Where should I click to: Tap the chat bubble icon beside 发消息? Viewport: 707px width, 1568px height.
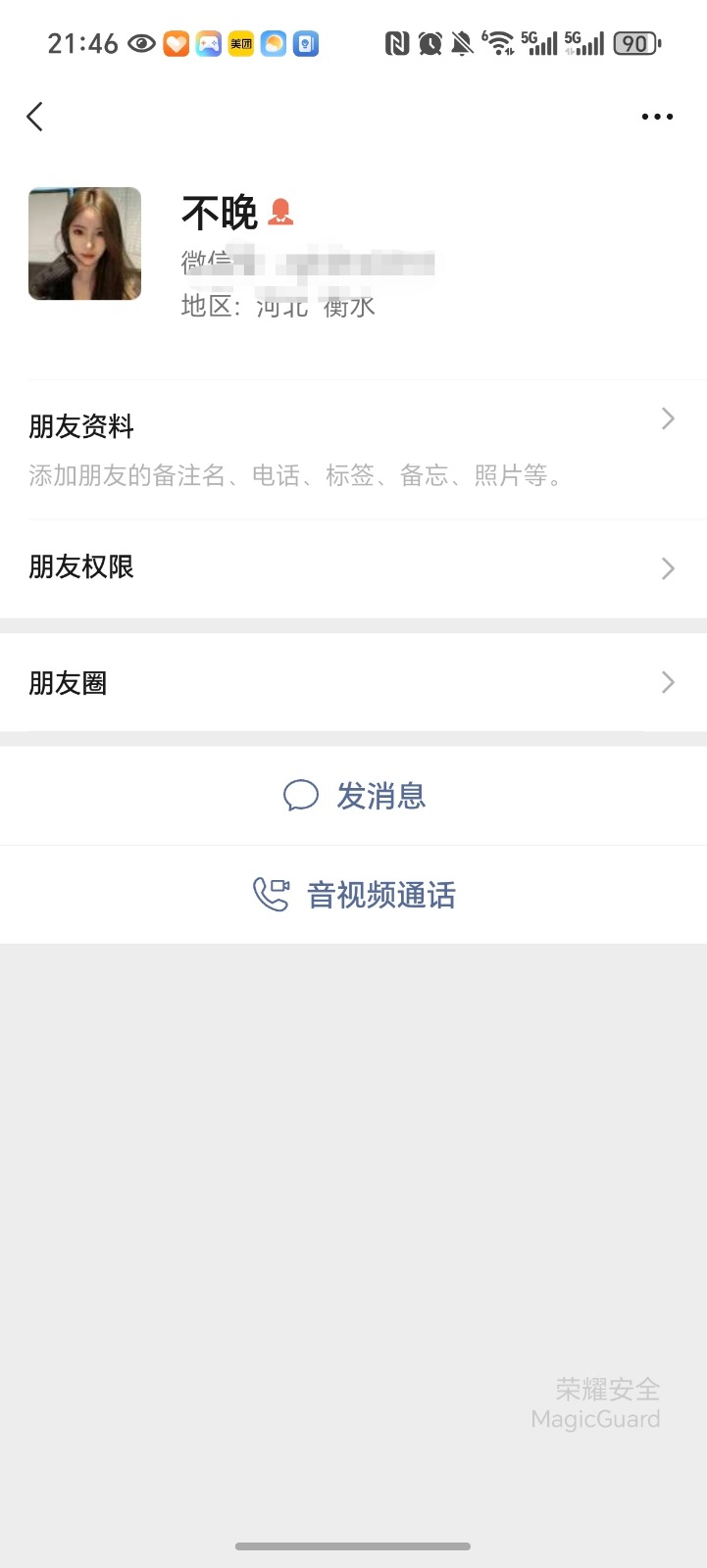pyautogui.click(x=301, y=795)
